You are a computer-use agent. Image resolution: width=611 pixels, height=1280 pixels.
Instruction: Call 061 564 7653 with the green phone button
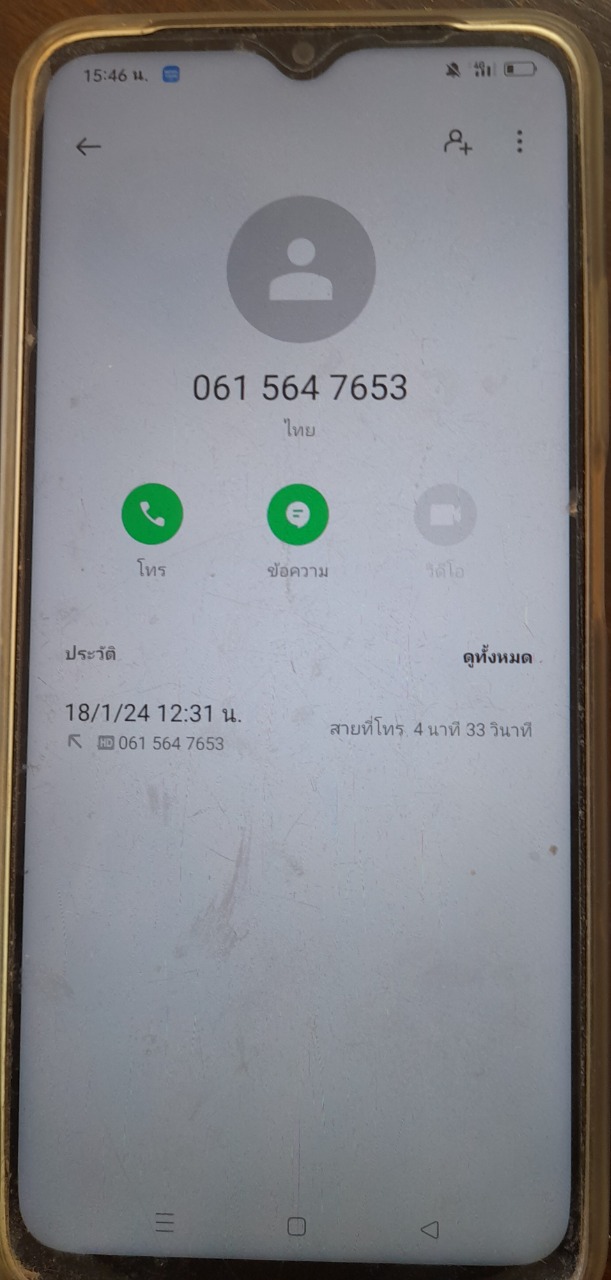152,514
